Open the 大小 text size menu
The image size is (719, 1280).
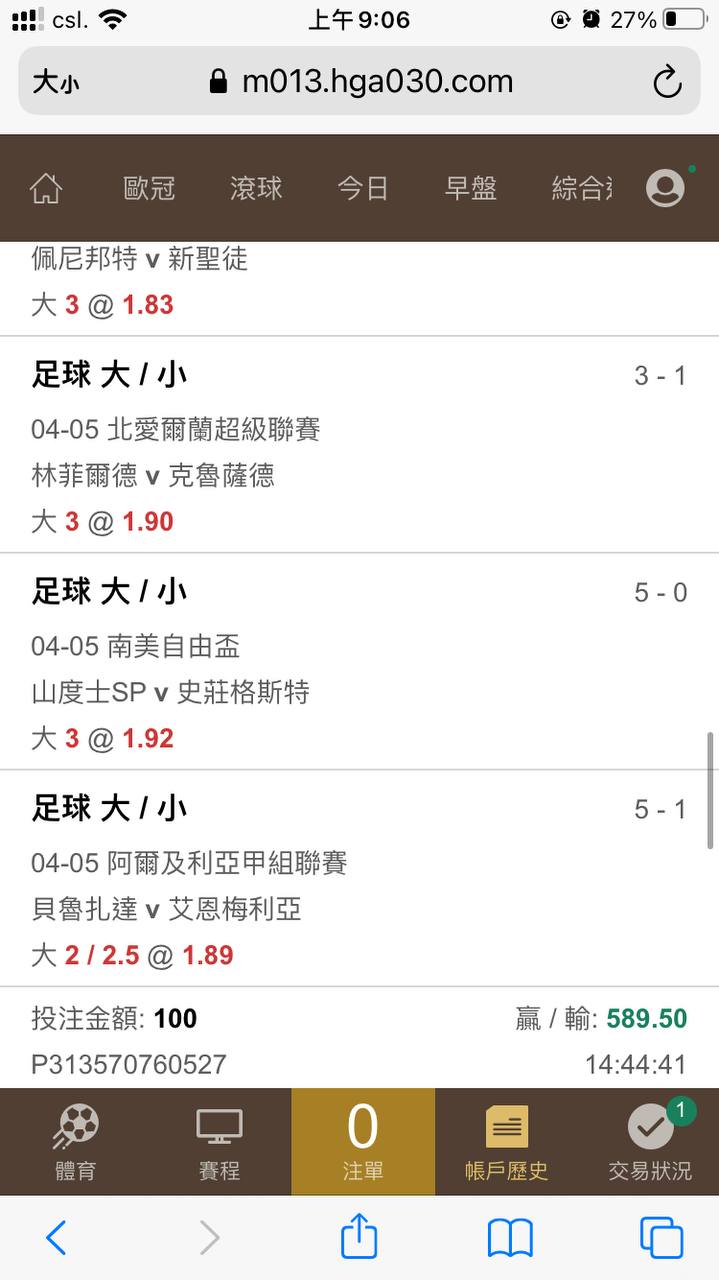[x=56, y=83]
